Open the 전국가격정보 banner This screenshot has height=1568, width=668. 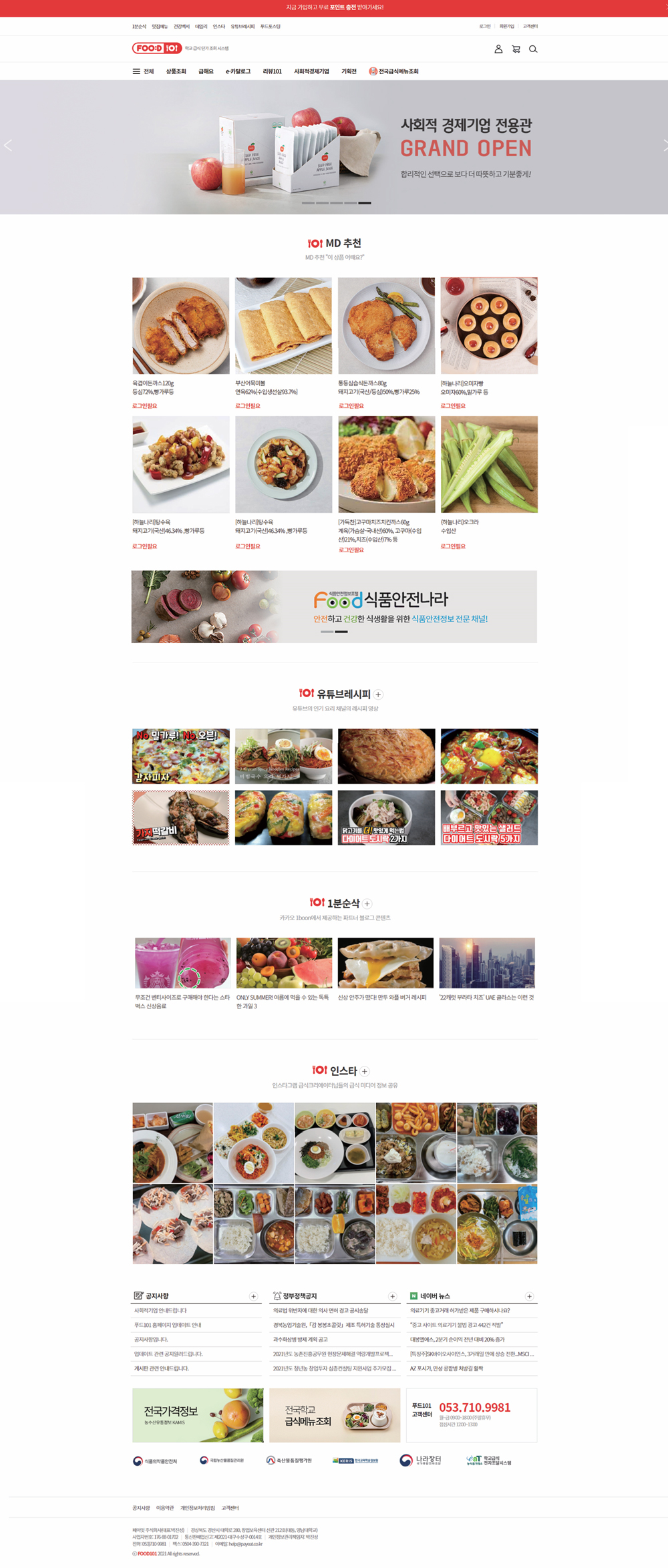pyautogui.click(x=198, y=1415)
